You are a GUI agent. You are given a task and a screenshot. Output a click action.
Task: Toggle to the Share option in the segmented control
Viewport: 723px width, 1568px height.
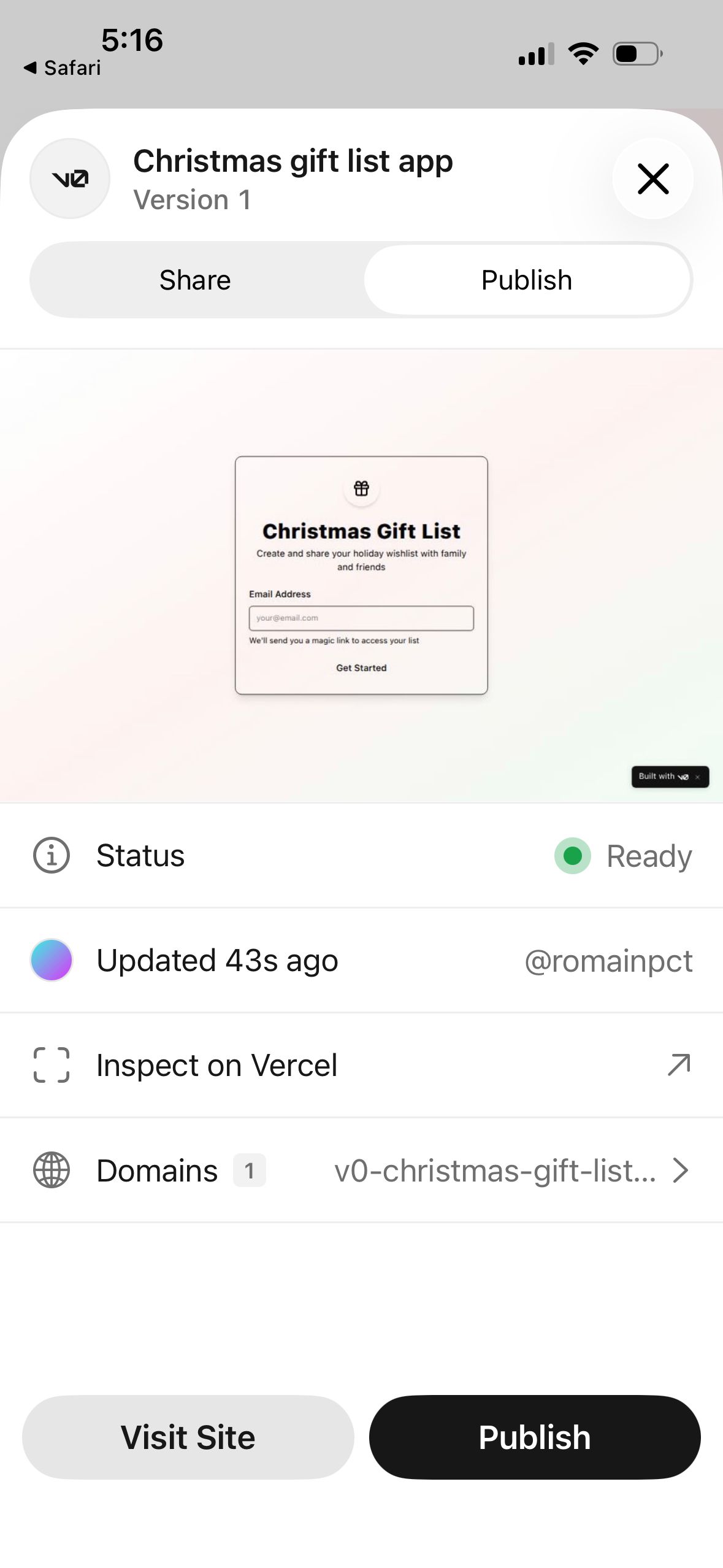point(195,280)
